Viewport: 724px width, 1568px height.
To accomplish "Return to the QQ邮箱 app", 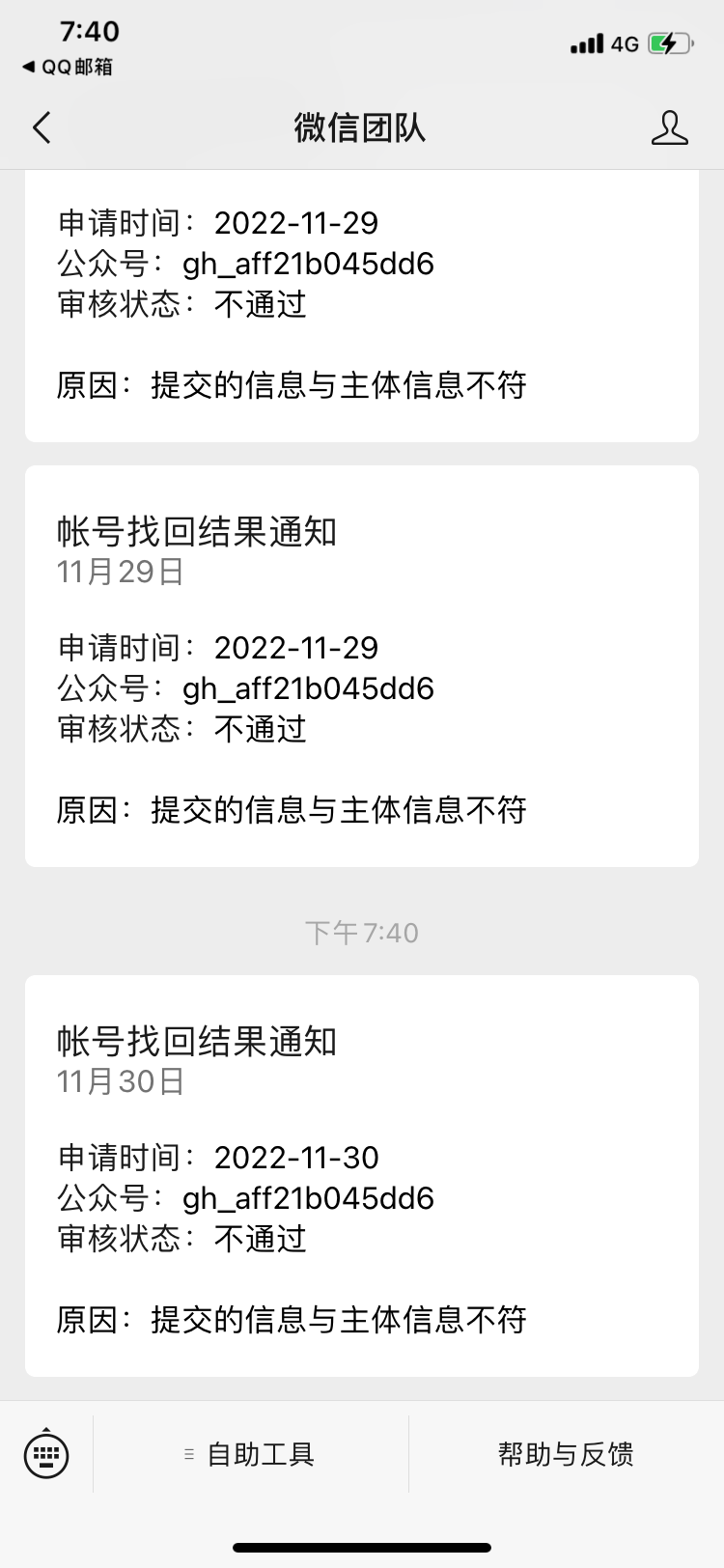I will coord(68,67).
